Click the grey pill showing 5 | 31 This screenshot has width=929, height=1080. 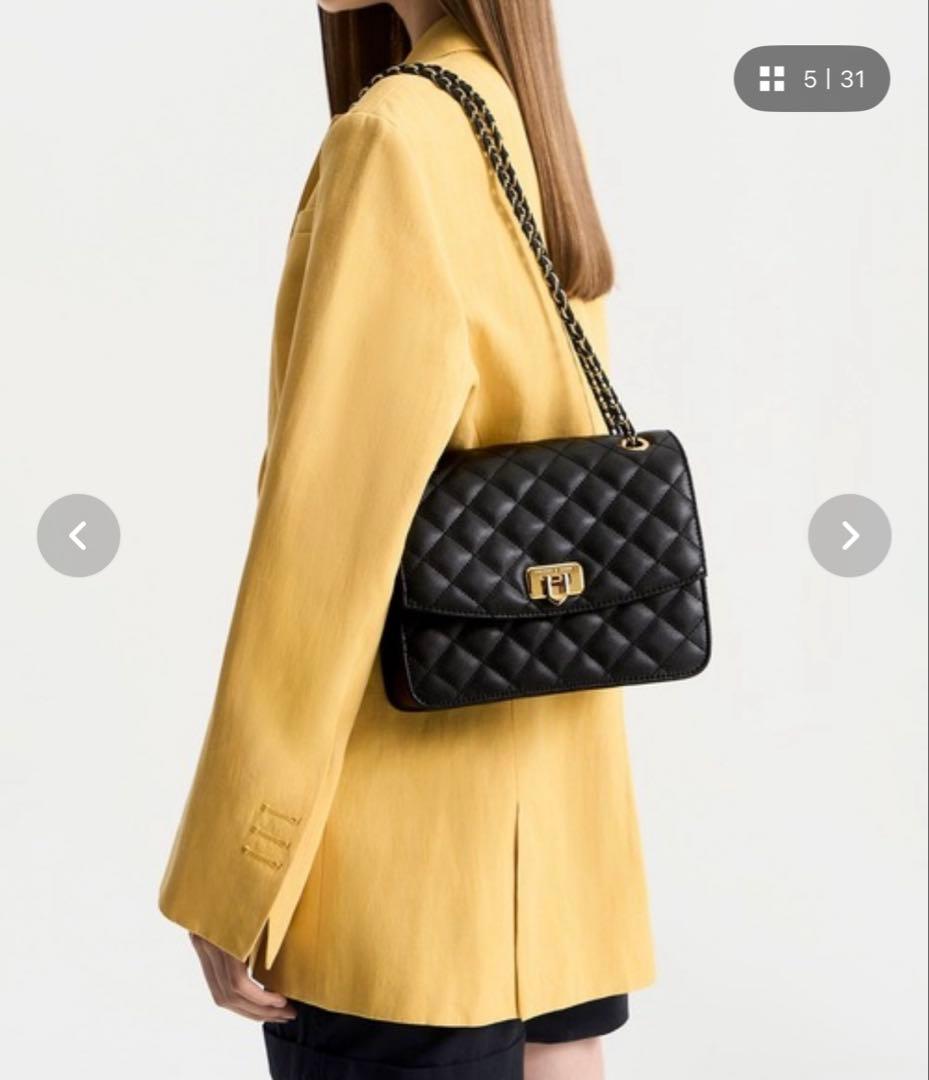(811, 80)
